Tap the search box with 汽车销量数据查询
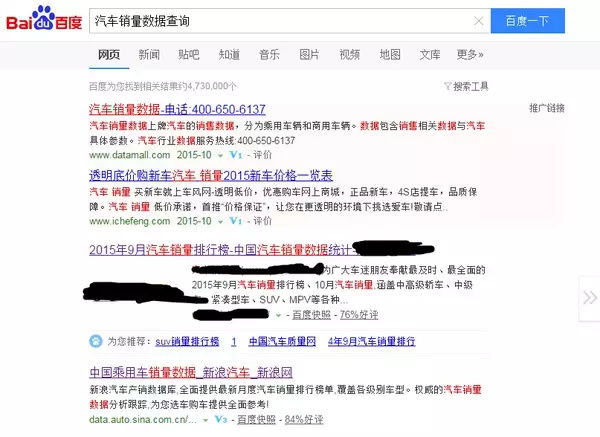This screenshot has height=437, width=600. (x=270, y=20)
